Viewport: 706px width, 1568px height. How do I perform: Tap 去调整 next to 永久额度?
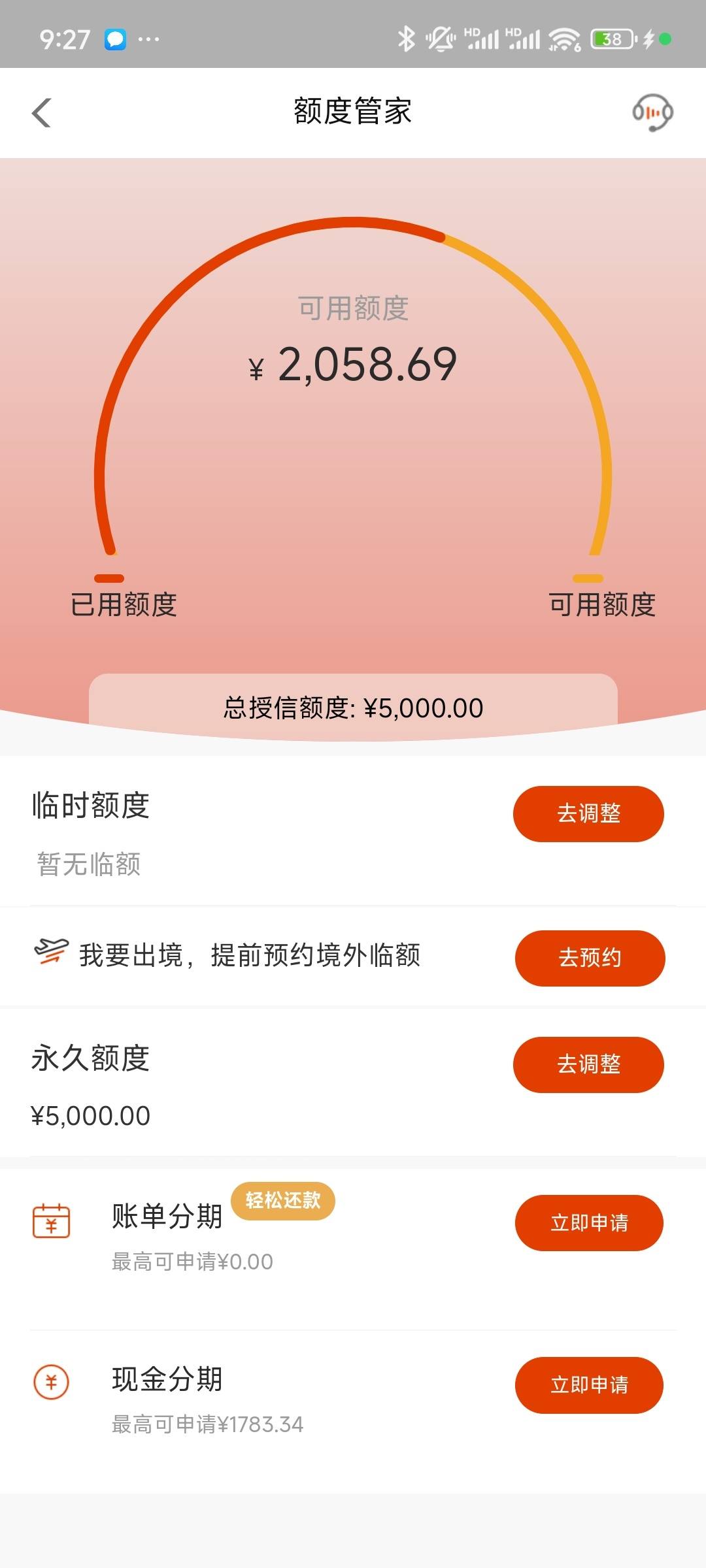[588, 1064]
